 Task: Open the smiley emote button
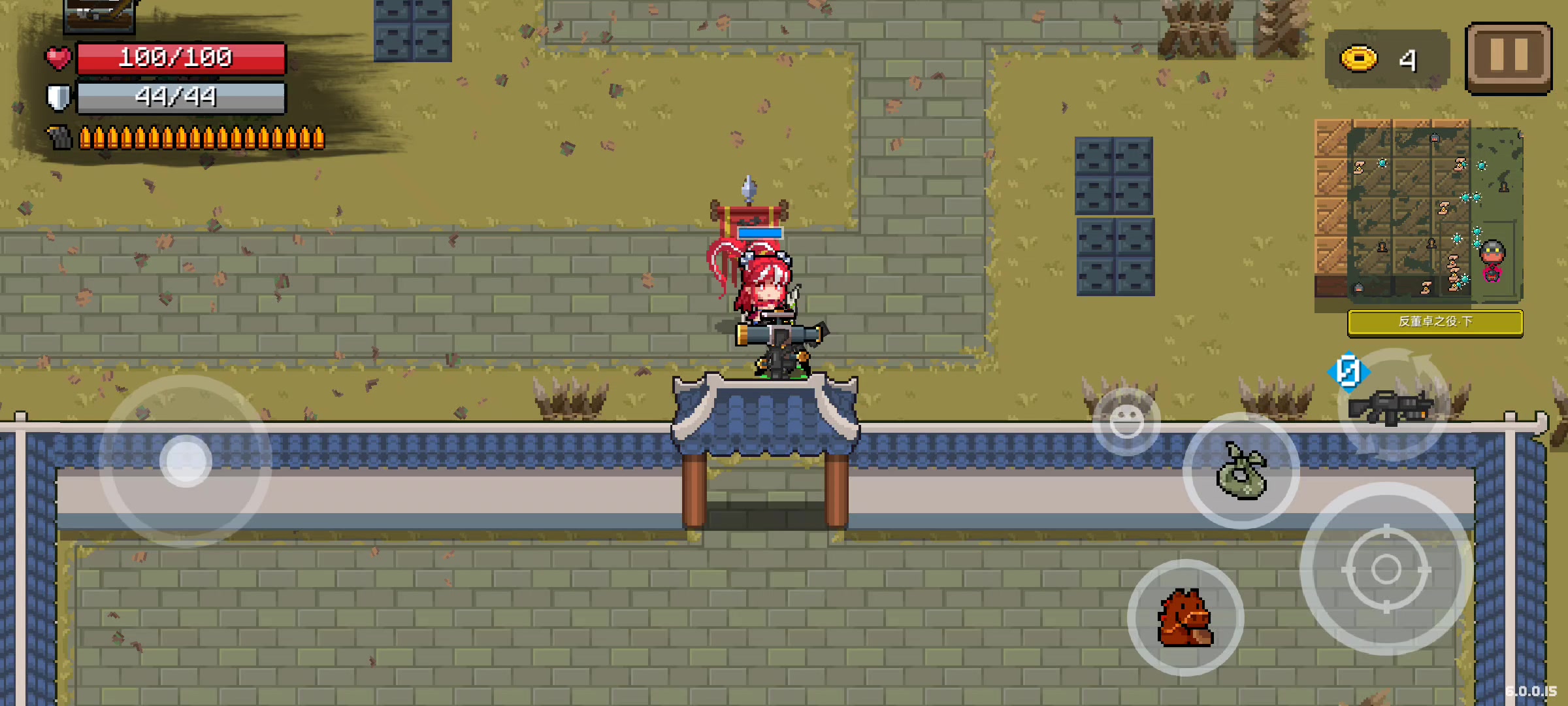(x=1126, y=422)
